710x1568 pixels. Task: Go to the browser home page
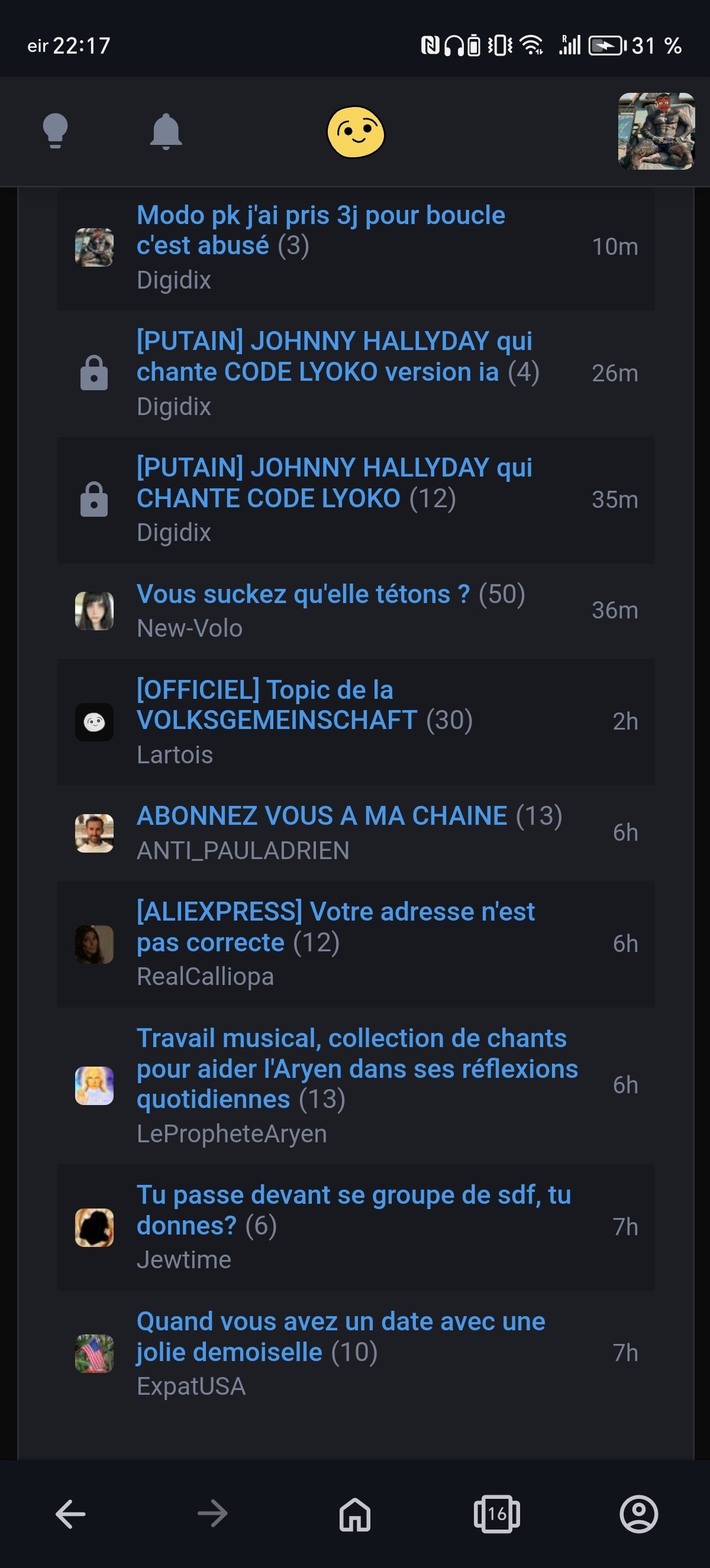(x=355, y=1514)
